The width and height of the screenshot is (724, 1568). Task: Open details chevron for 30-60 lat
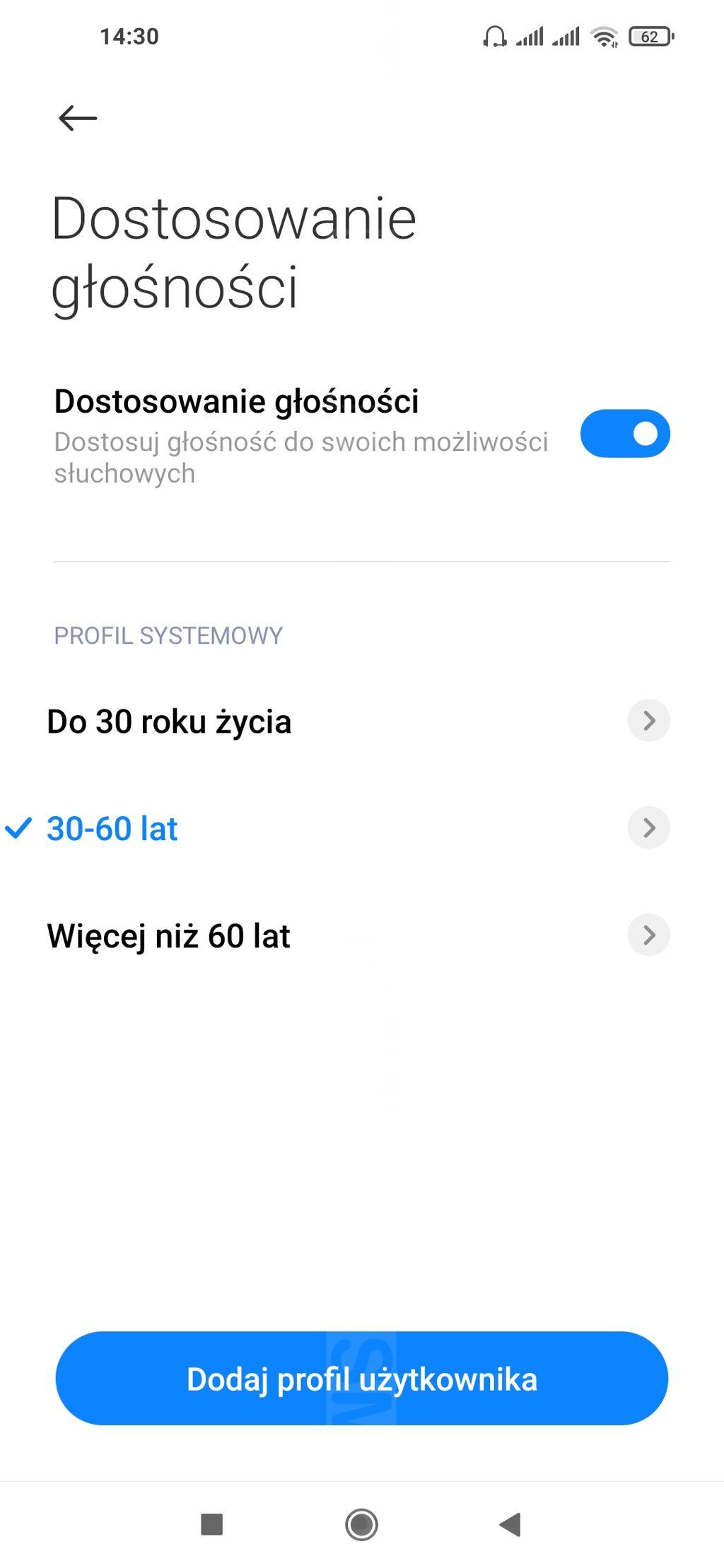(648, 827)
